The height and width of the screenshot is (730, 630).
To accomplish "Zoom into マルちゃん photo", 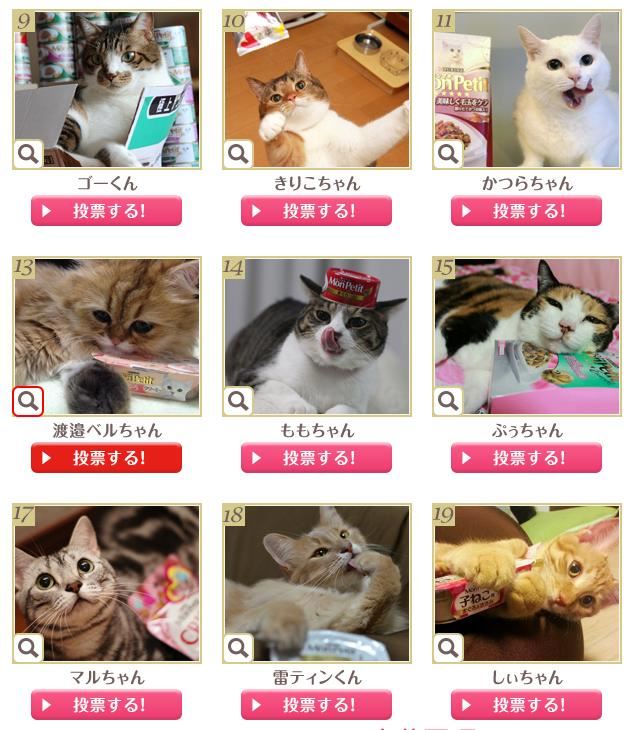I will [x=28, y=648].
